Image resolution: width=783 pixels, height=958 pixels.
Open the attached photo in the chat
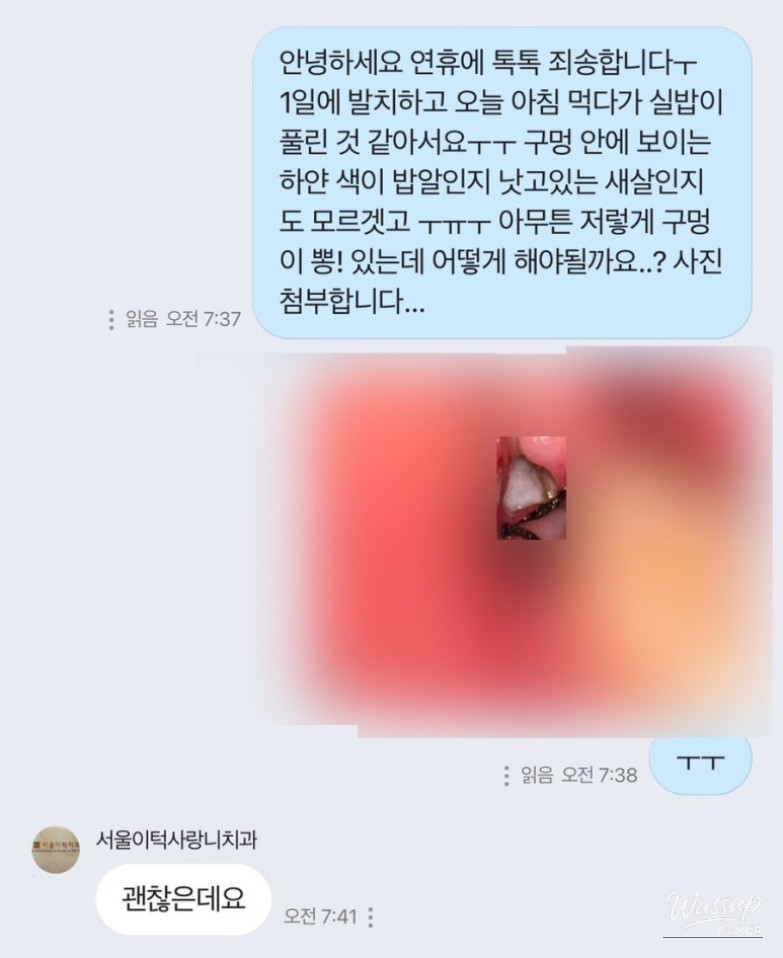tap(531, 488)
